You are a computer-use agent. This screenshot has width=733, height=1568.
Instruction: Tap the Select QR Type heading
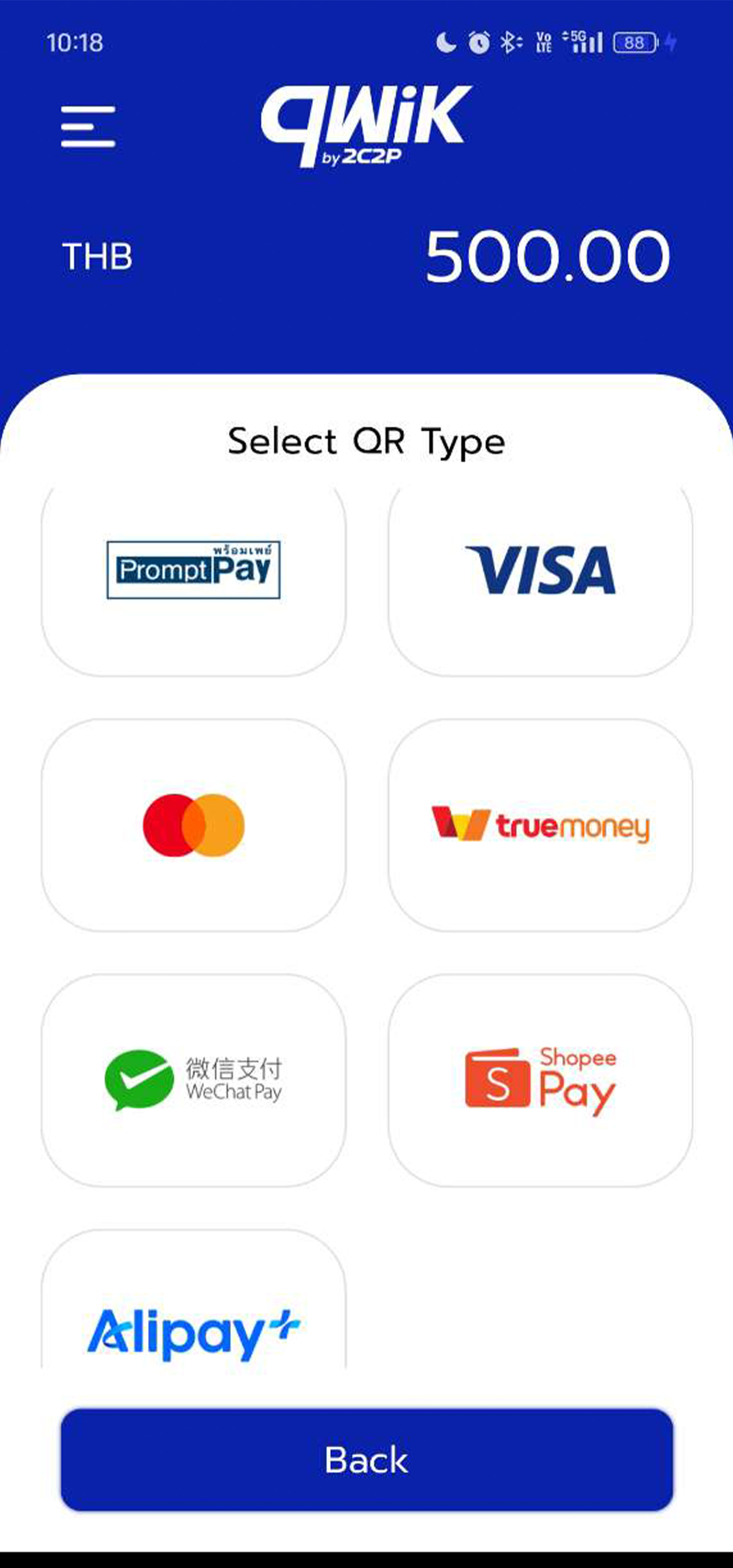[366, 441]
